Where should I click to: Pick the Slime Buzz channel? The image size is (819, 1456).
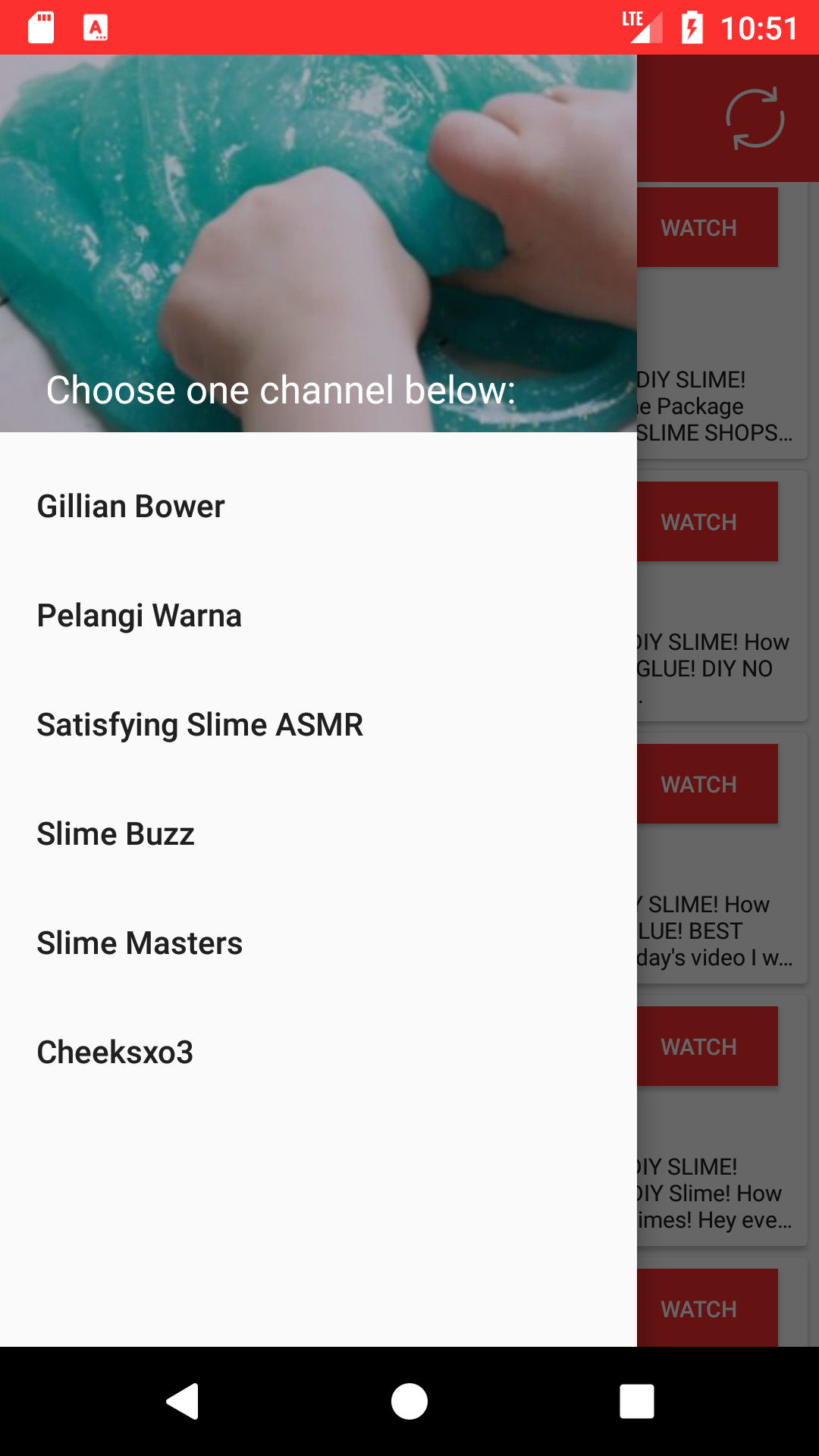318,834
